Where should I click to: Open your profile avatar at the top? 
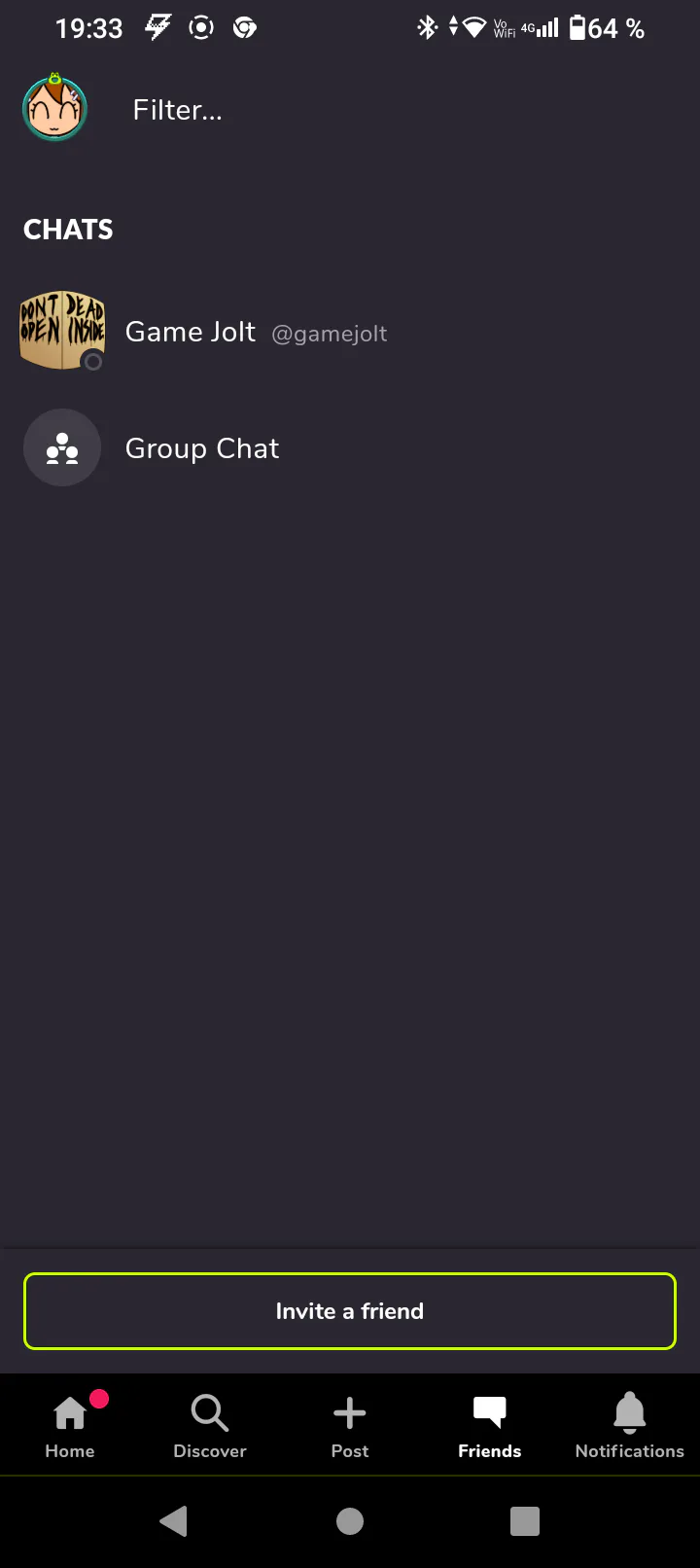pos(55,109)
